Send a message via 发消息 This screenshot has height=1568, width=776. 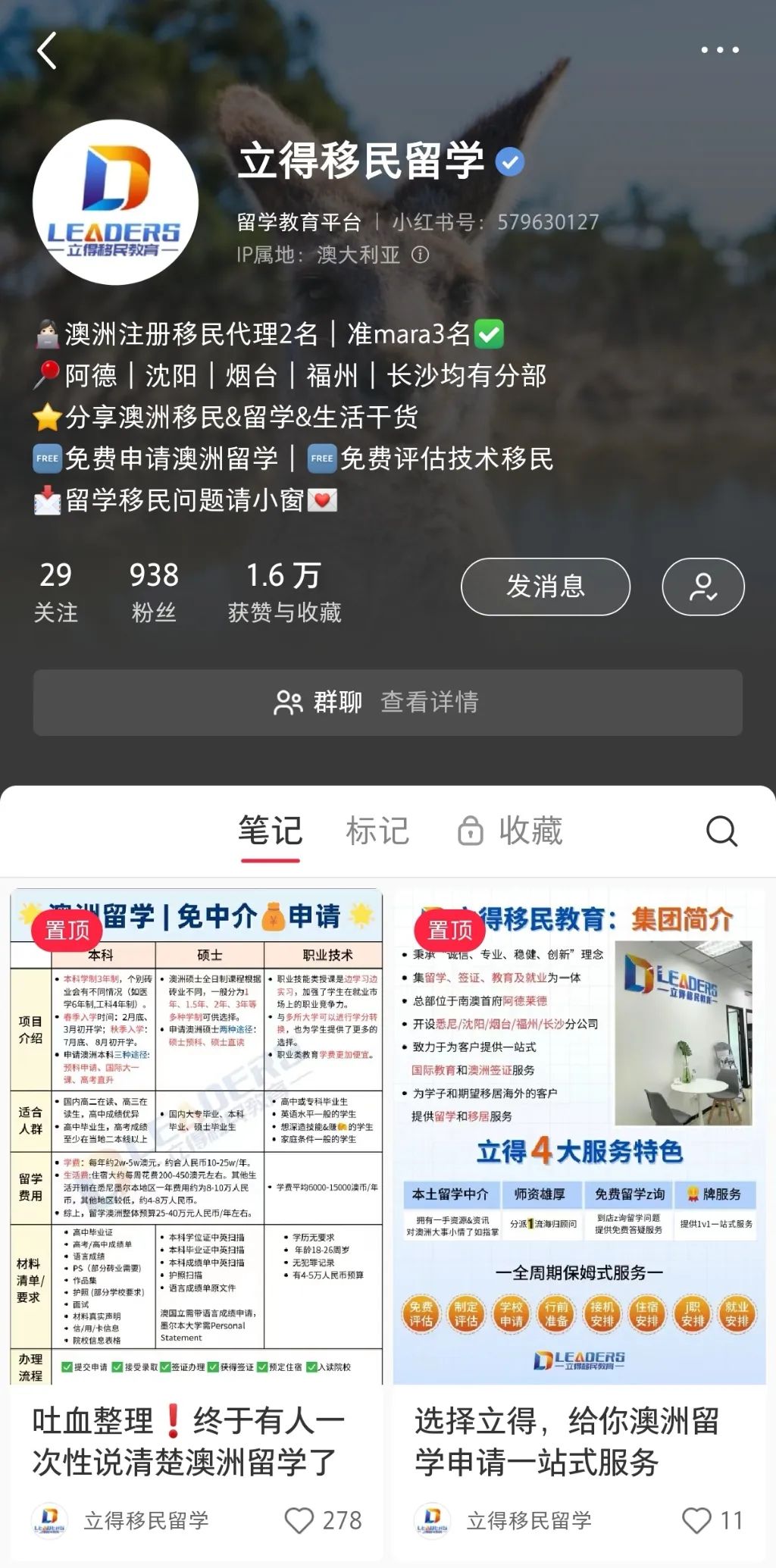pos(545,586)
